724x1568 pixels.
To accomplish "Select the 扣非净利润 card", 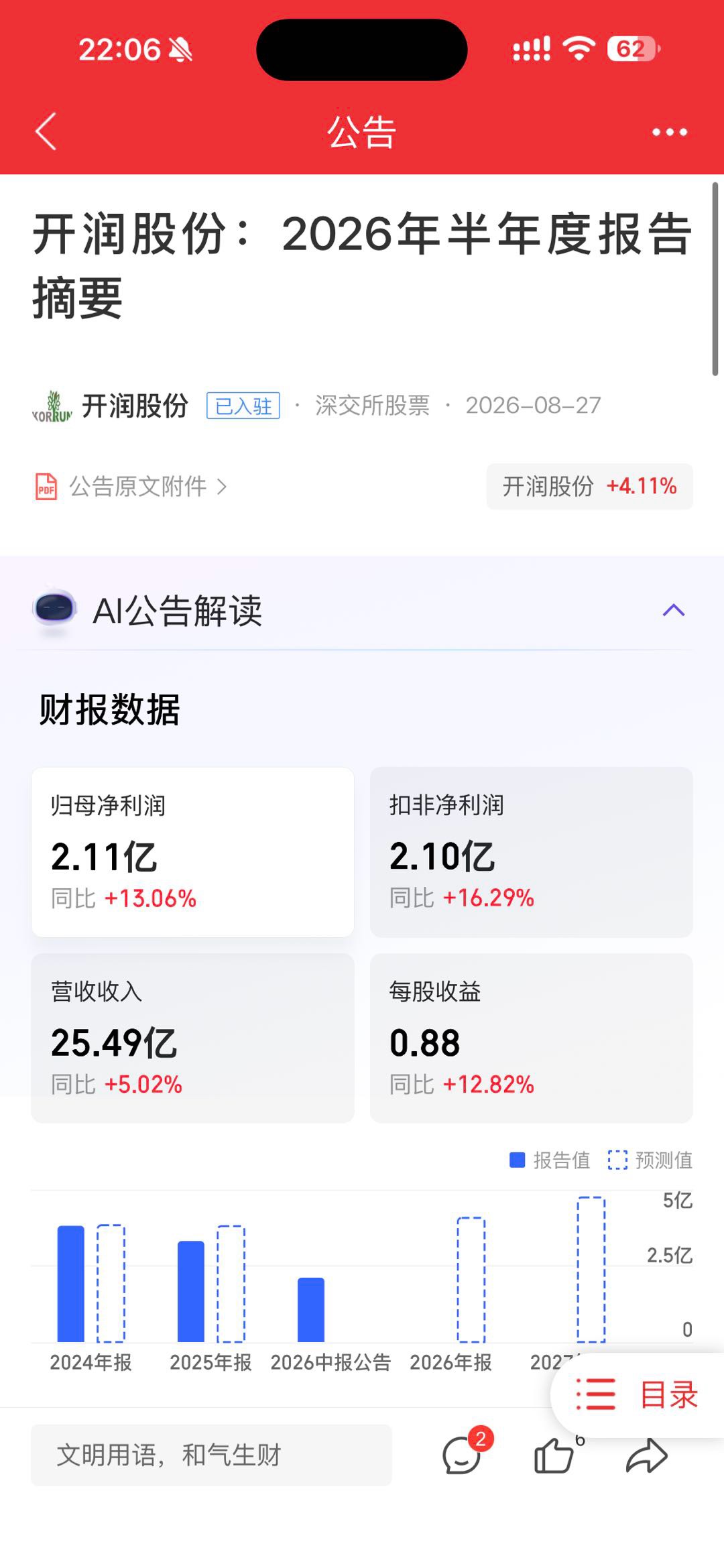I will 532,852.
